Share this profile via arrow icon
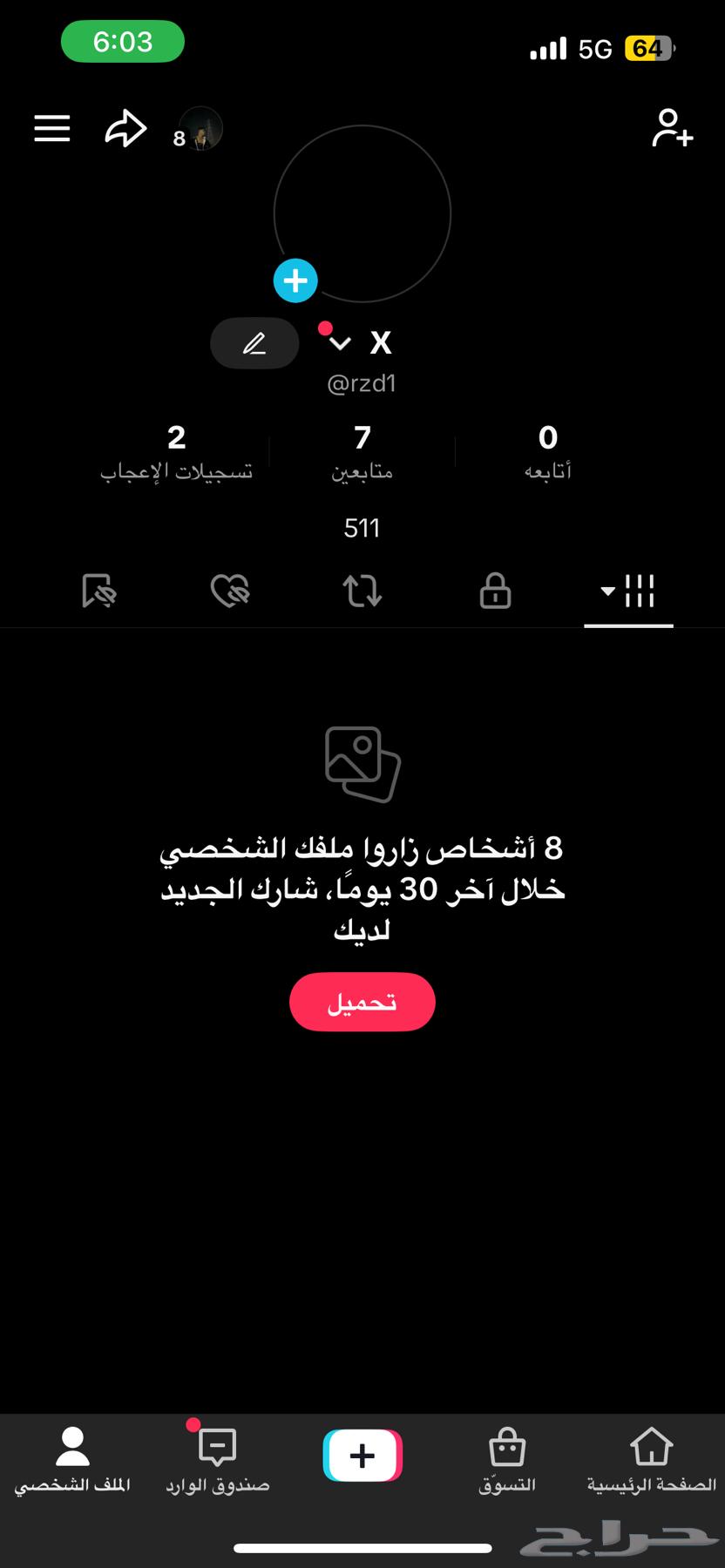The height and width of the screenshot is (1568, 725). point(125,129)
